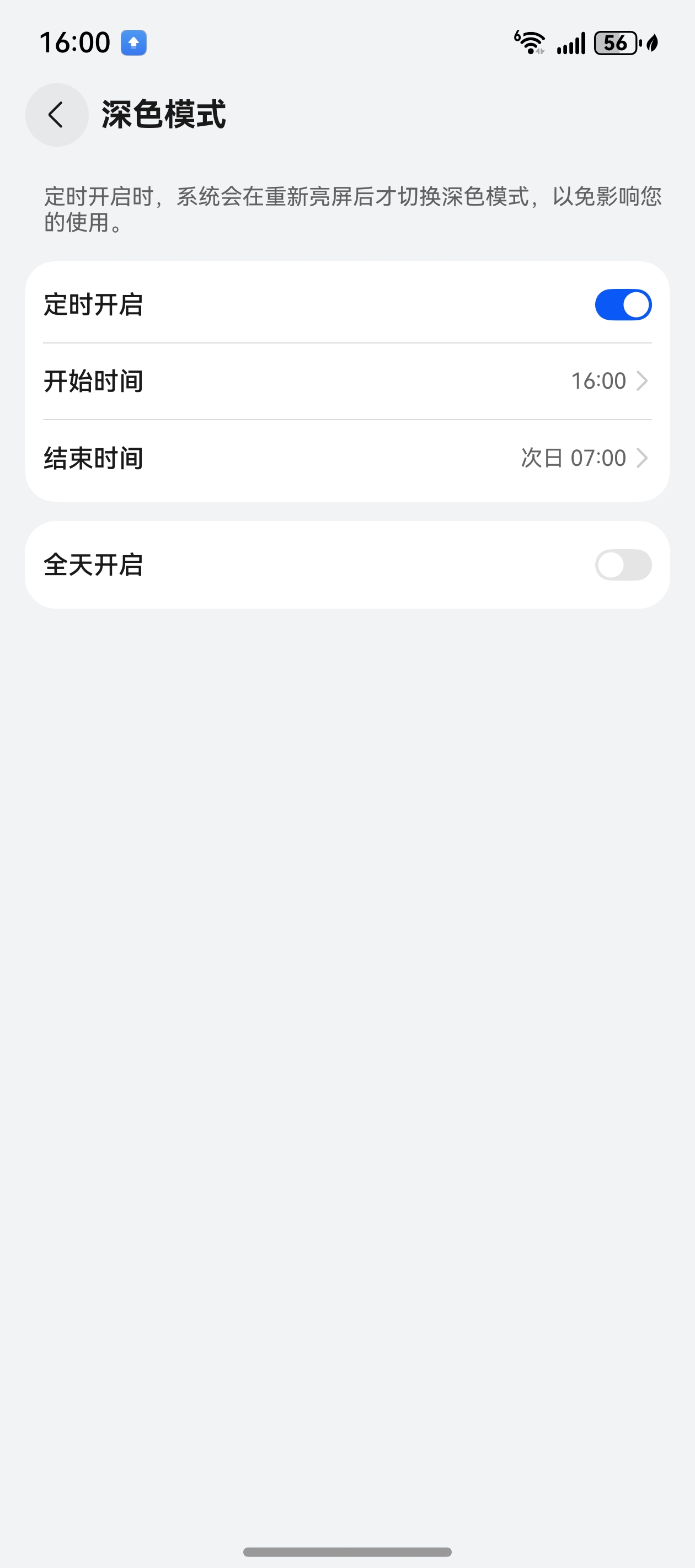Open the 开始时间 setting
Viewport: 695px width, 1568px height.
[347, 381]
